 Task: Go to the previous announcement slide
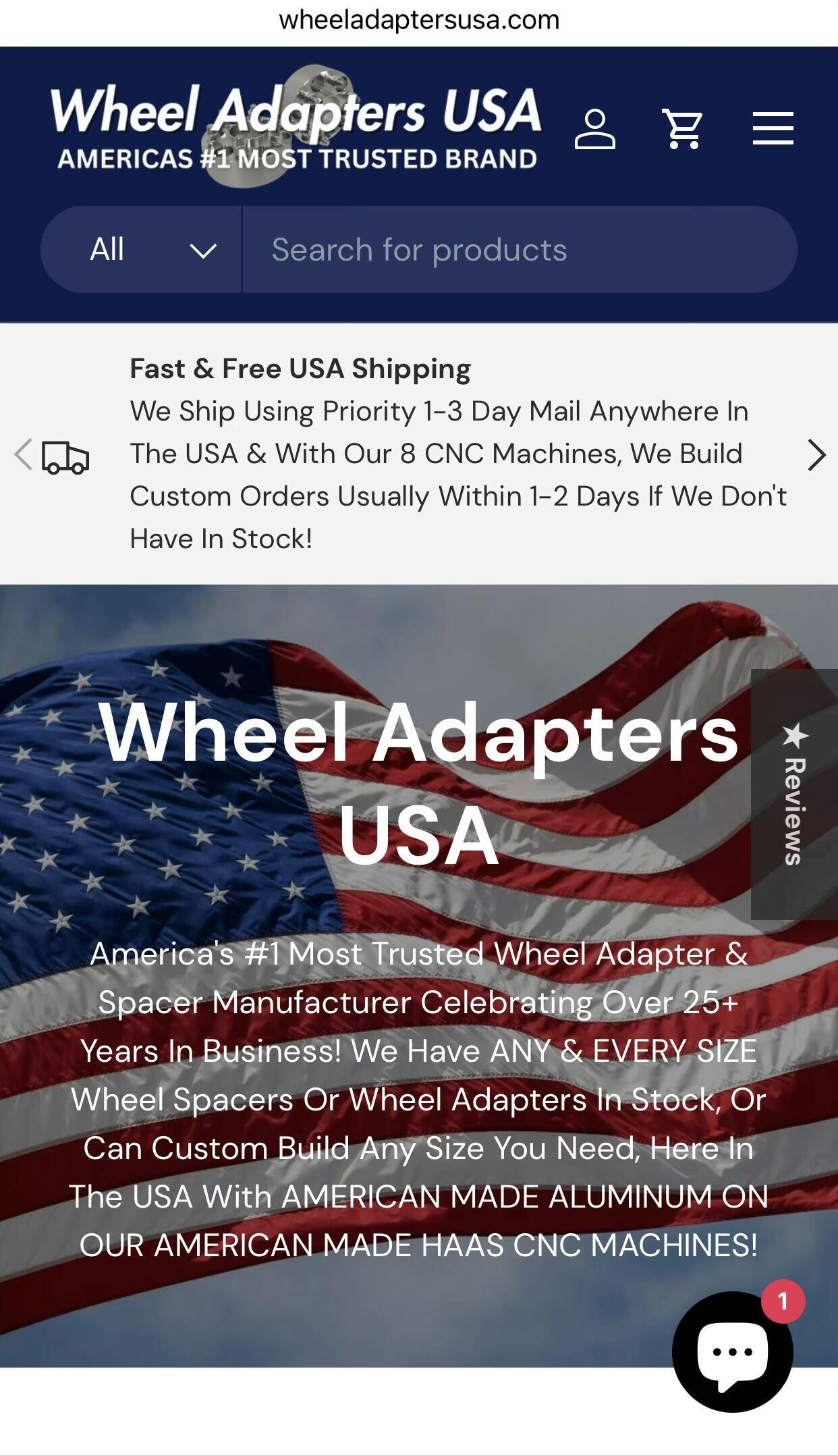pos(24,454)
